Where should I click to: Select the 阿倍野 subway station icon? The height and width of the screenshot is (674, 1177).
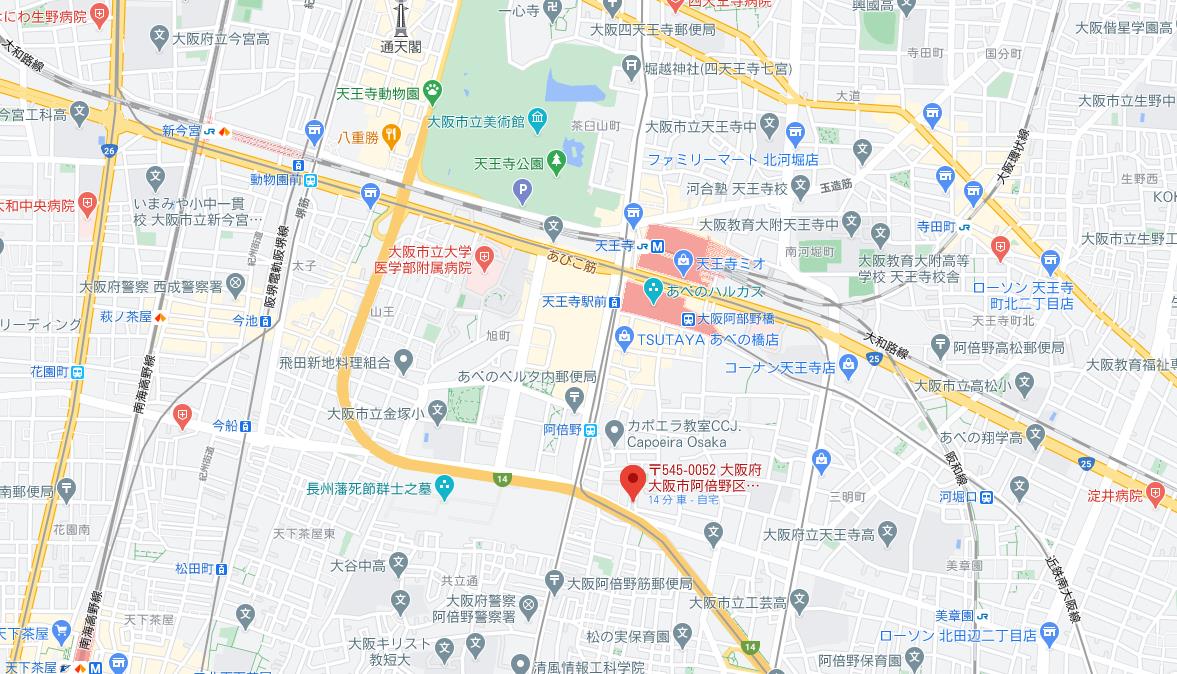(x=591, y=431)
